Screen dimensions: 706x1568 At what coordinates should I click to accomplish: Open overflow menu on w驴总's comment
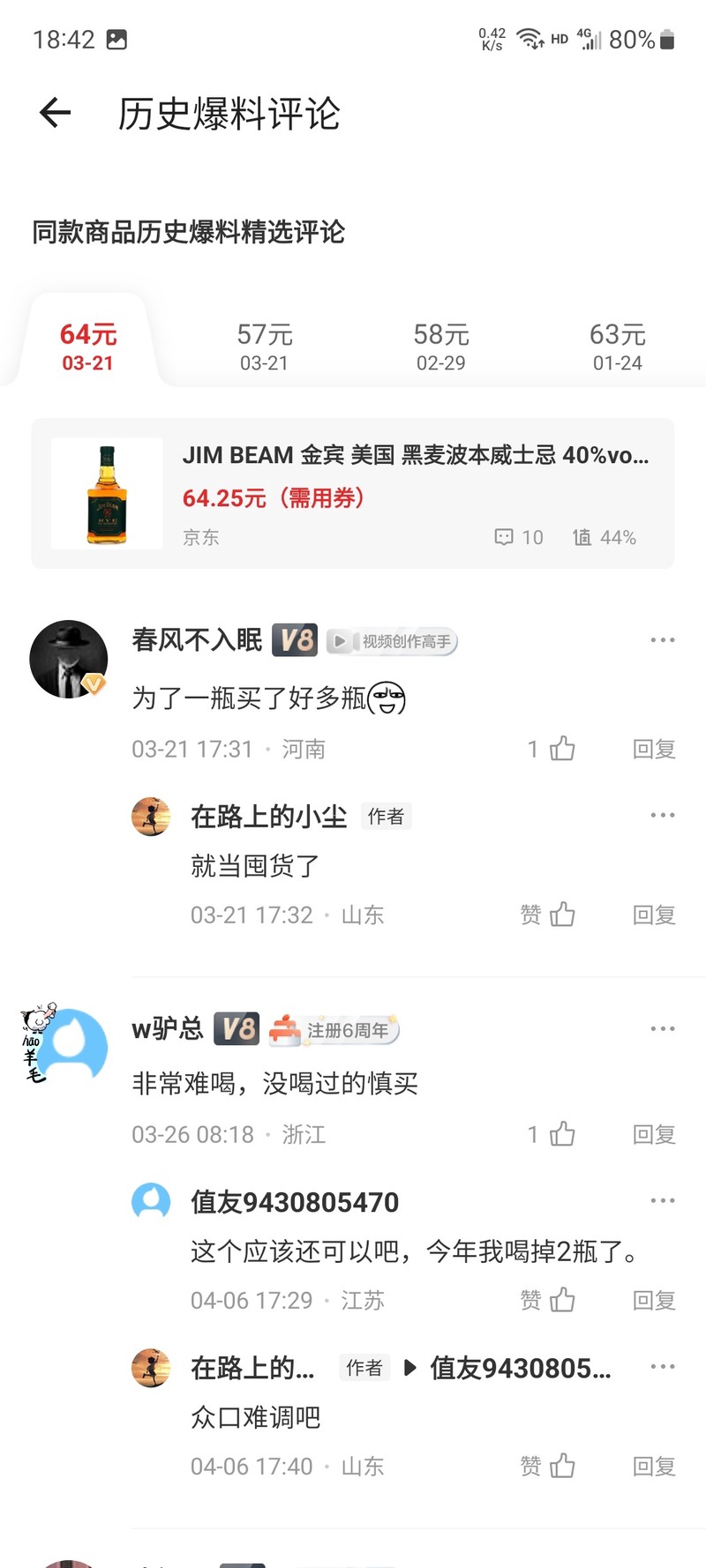tap(662, 1029)
